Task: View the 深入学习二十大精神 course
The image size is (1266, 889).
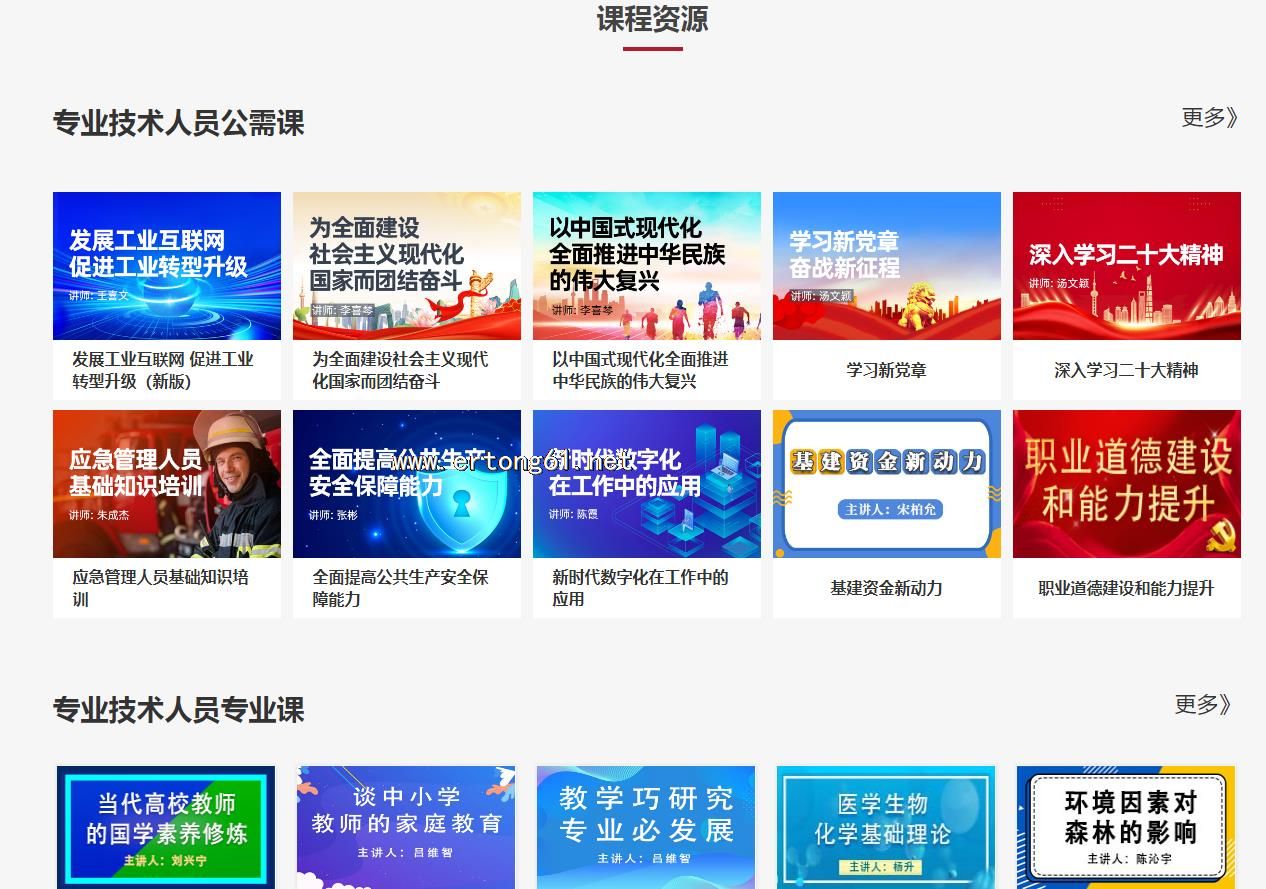Action: point(1126,266)
